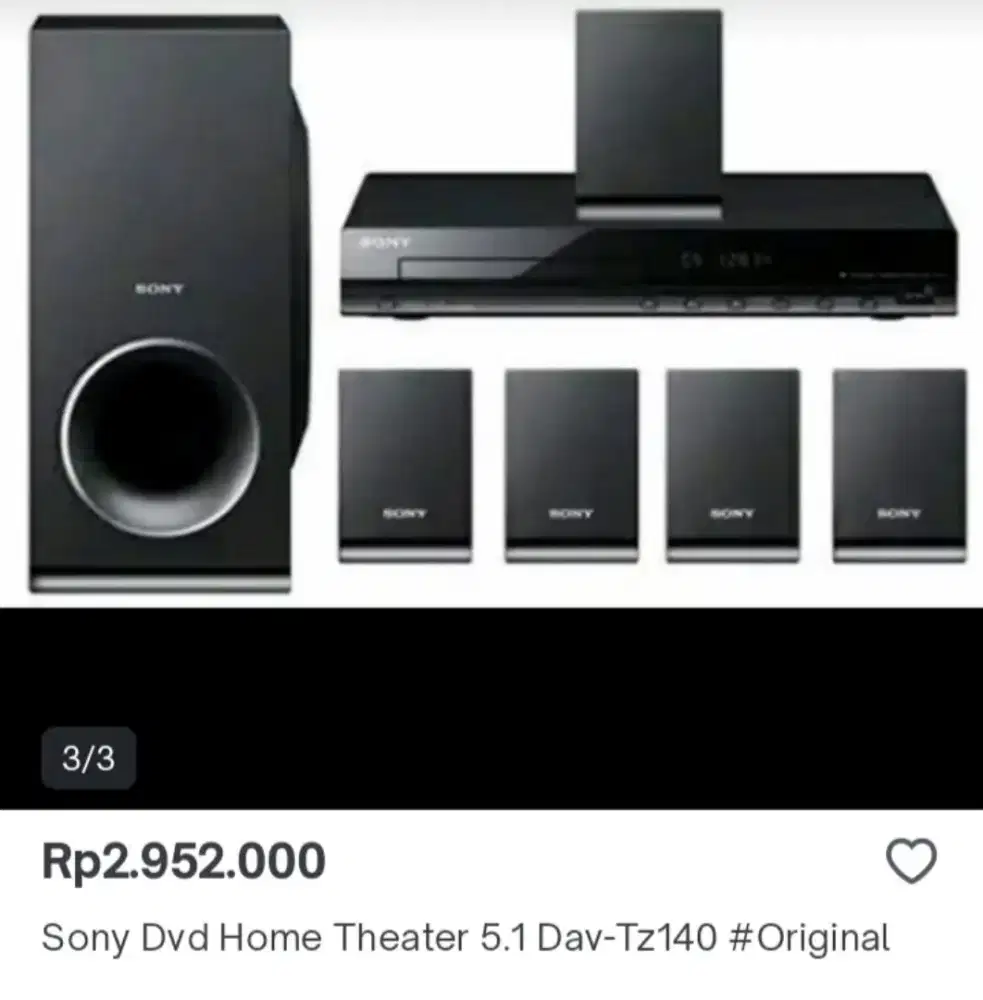The image size is (983, 1000).
Task: Click the #Original hashtag in the title
Action: point(814,937)
